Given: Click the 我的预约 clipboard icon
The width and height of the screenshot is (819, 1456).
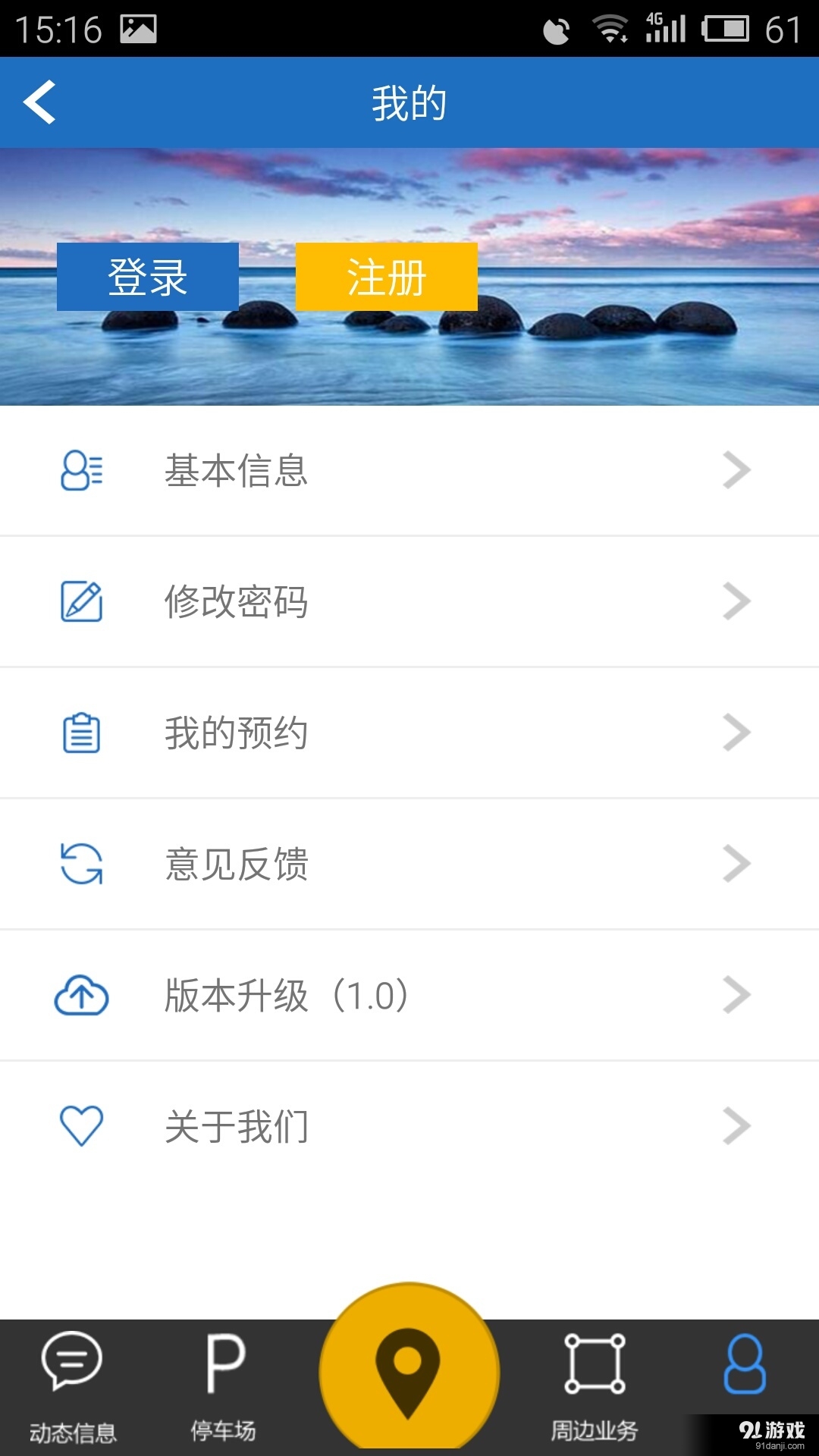Looking at the screenshot, I should tap(80, 731).
